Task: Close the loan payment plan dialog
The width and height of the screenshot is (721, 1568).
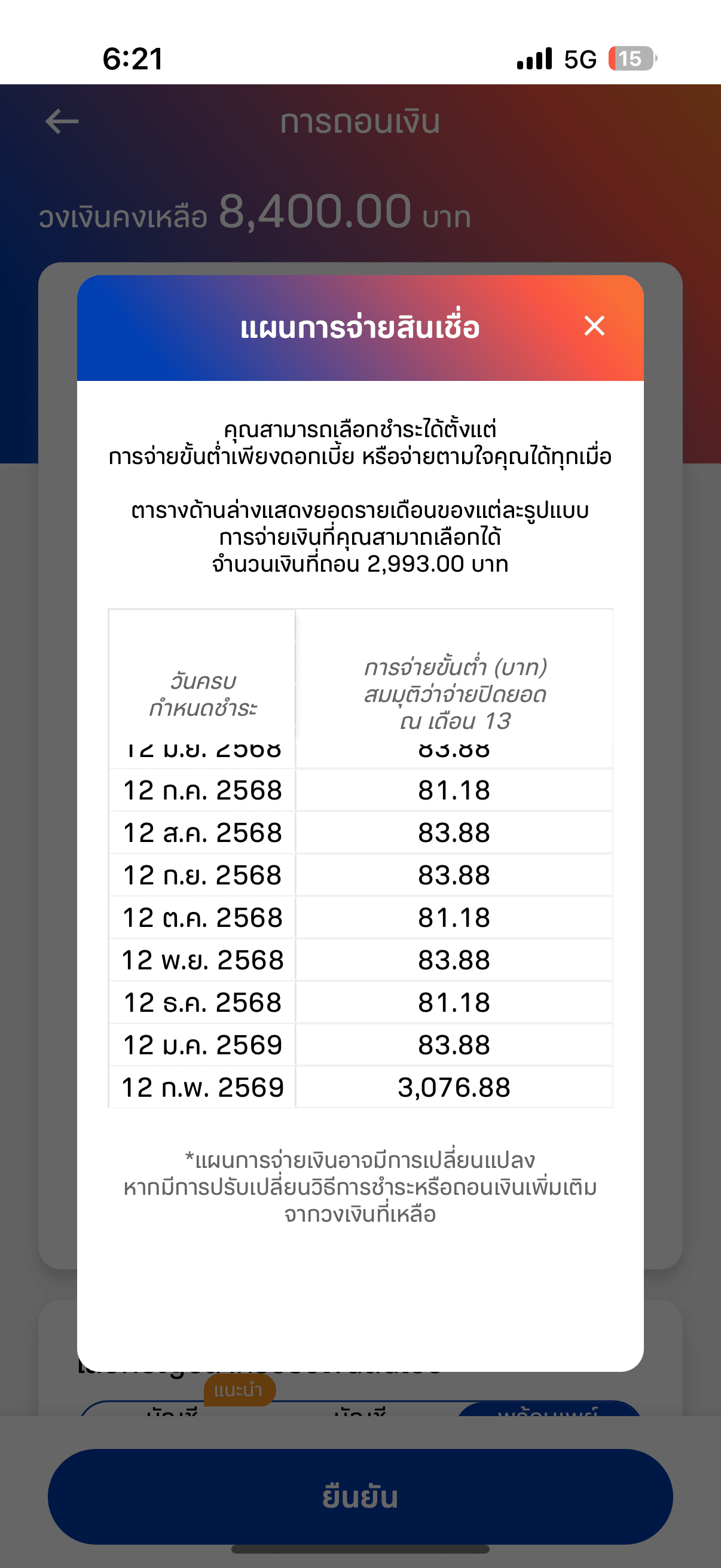Action: coord(594,327)
